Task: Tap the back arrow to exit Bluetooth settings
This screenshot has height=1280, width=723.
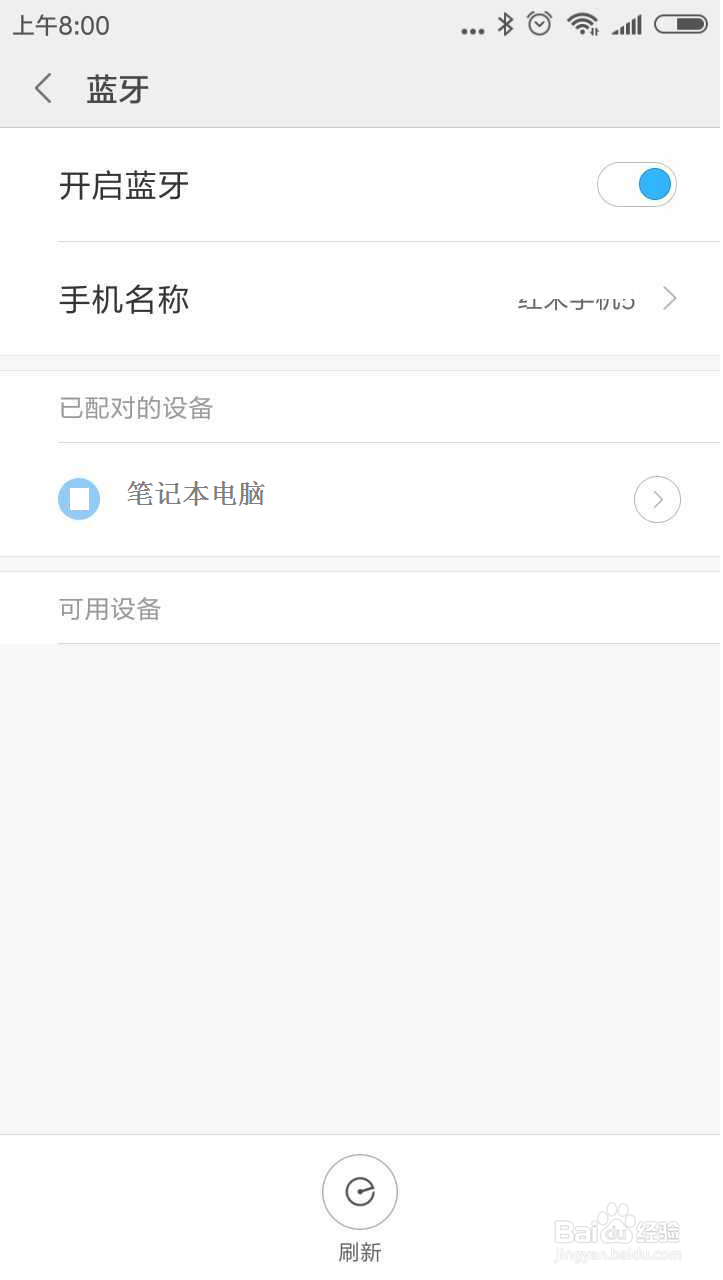Action: [42, 88]
